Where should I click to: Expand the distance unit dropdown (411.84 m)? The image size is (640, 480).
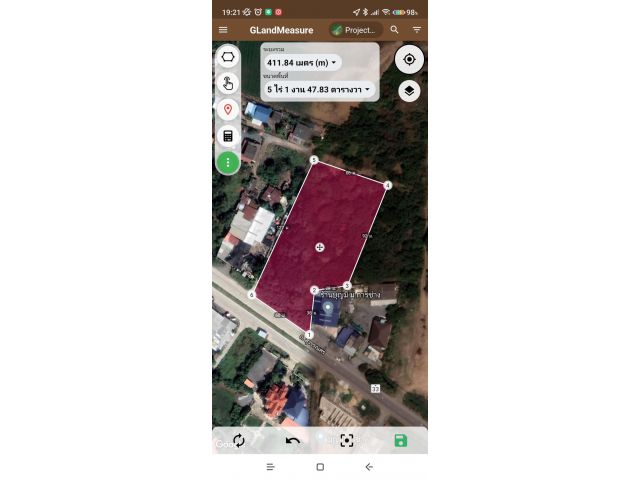(302, 62)
